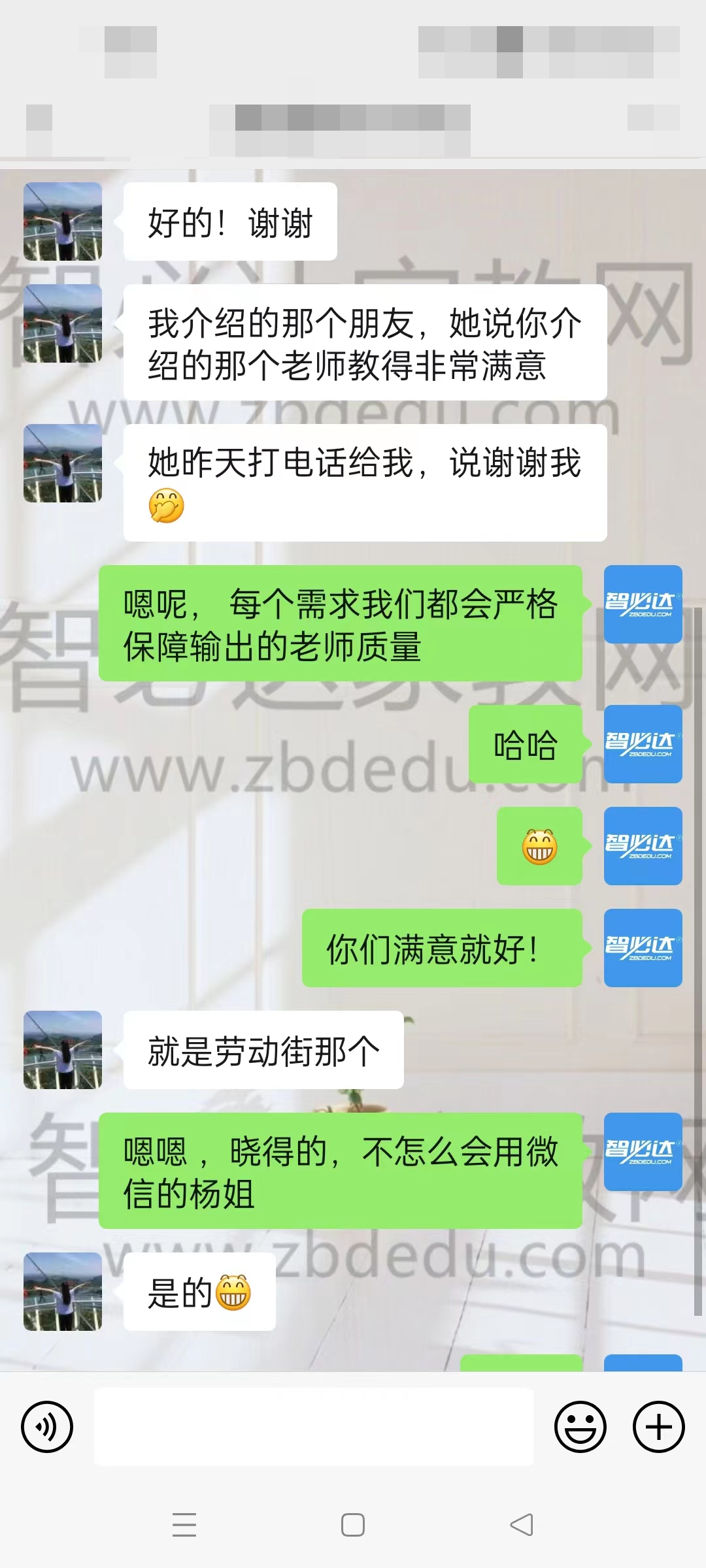Switch to voice message input
The height and width of the screenshot is (1568, 706).
(x=47, y=1427)
